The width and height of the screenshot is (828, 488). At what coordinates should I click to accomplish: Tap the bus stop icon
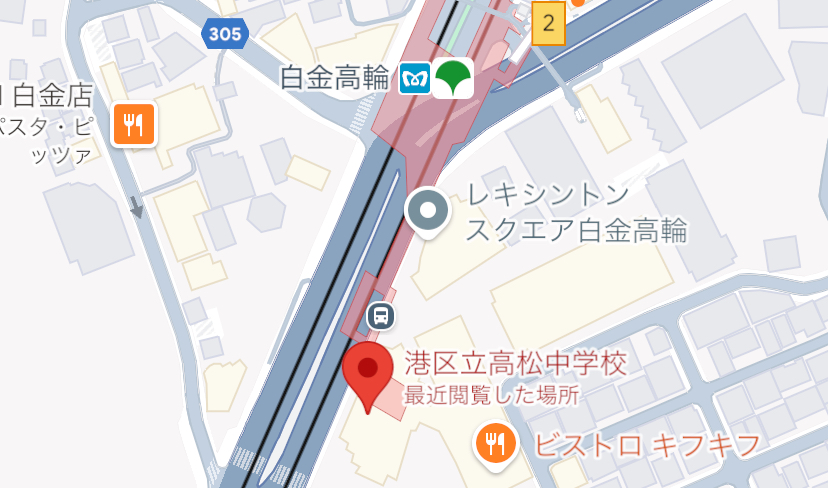[x=380, y=317]
